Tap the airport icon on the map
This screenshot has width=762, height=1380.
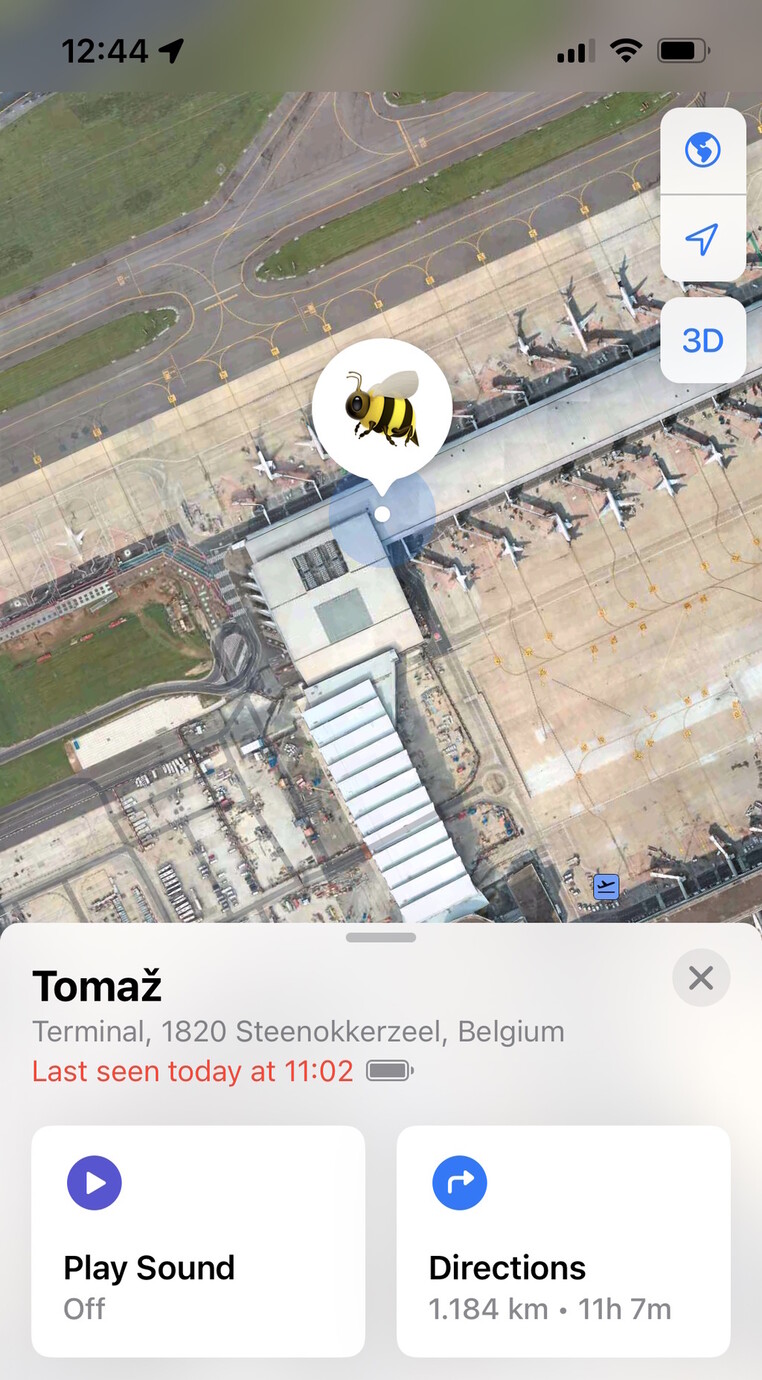606,887
